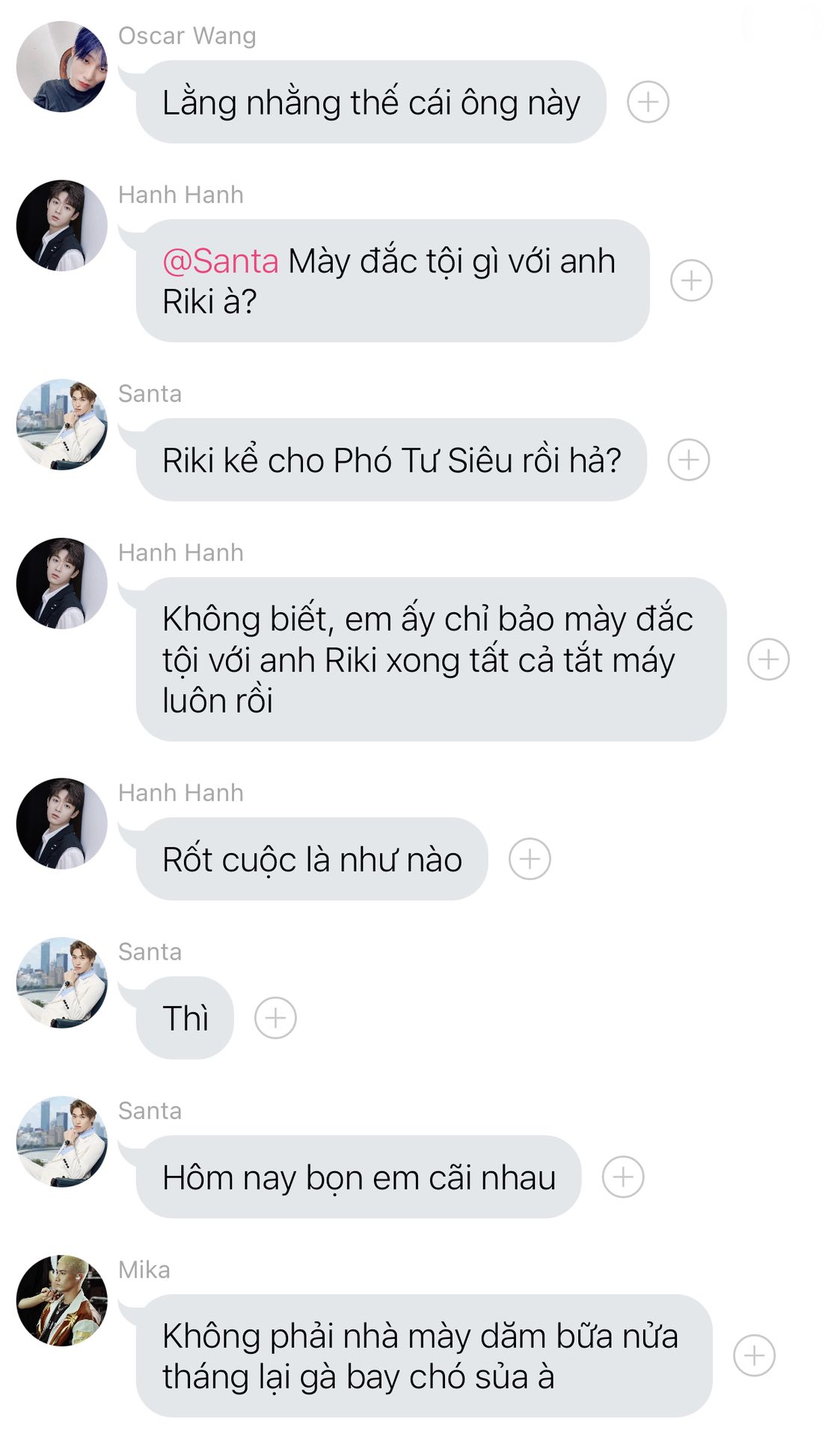
Task: Tap plus icon beside "Riki kể cho Phó Tư Siêu"
Action: click(688, 460)
